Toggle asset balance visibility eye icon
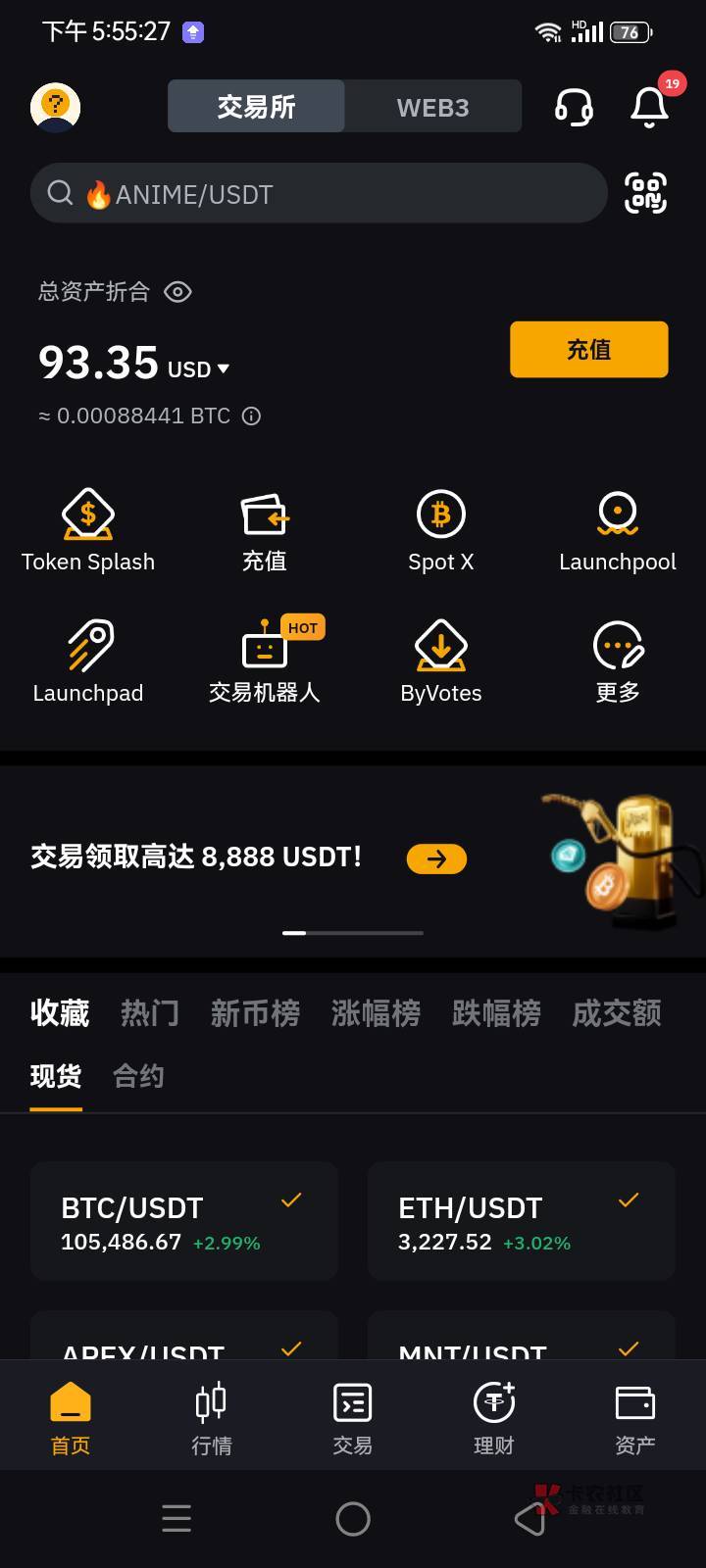Screen dimensions: 706x1568 pos(176,291)
